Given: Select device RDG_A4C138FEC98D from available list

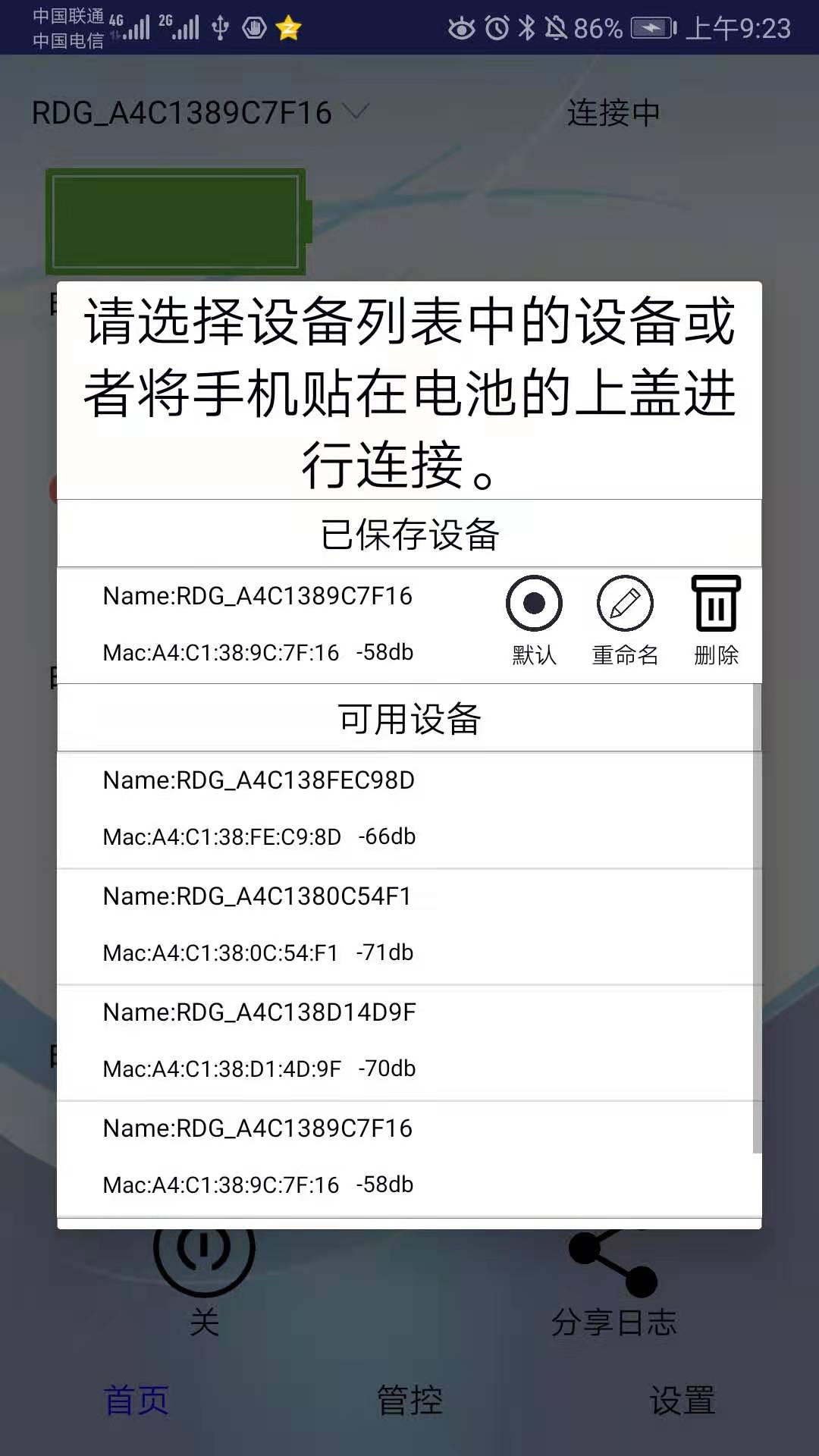Looking at the screenshot, I should tap(303, 808).
